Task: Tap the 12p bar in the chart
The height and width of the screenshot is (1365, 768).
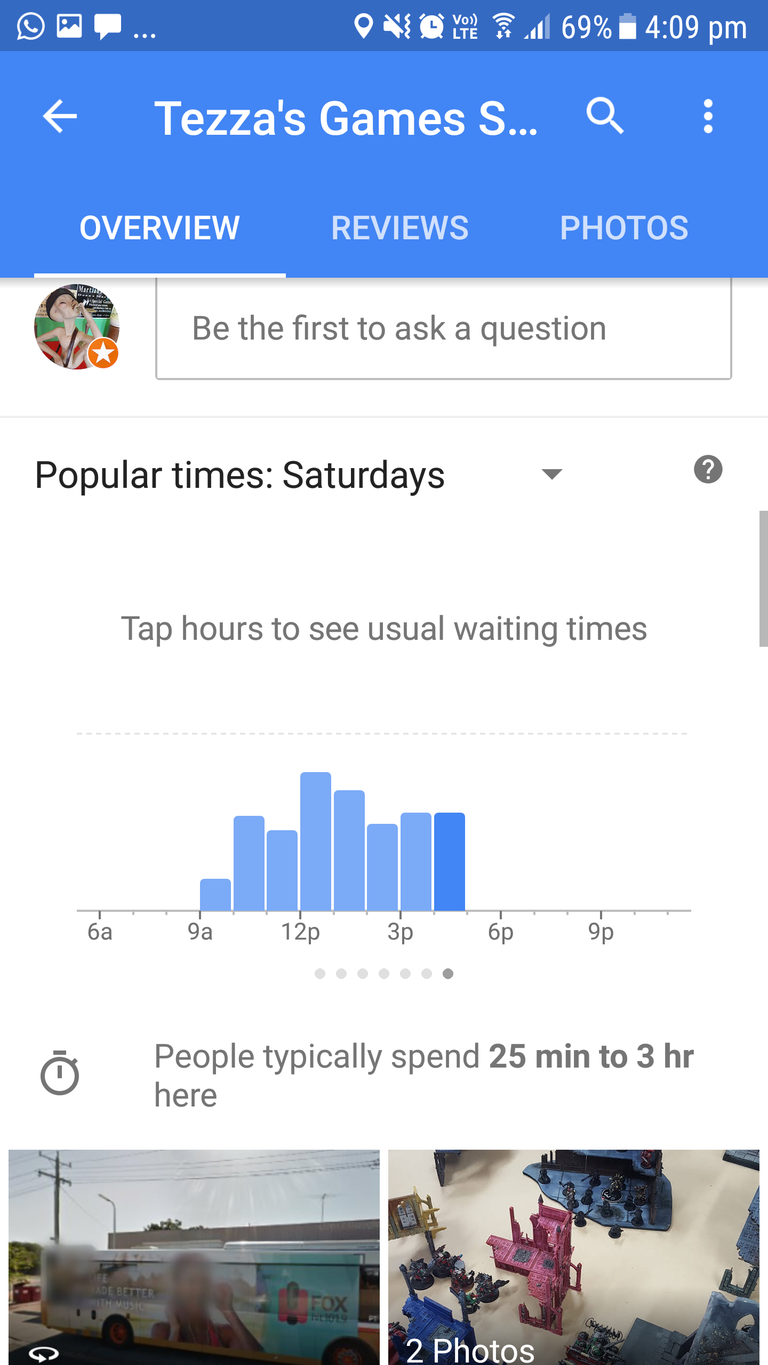Action: (315, 842)
